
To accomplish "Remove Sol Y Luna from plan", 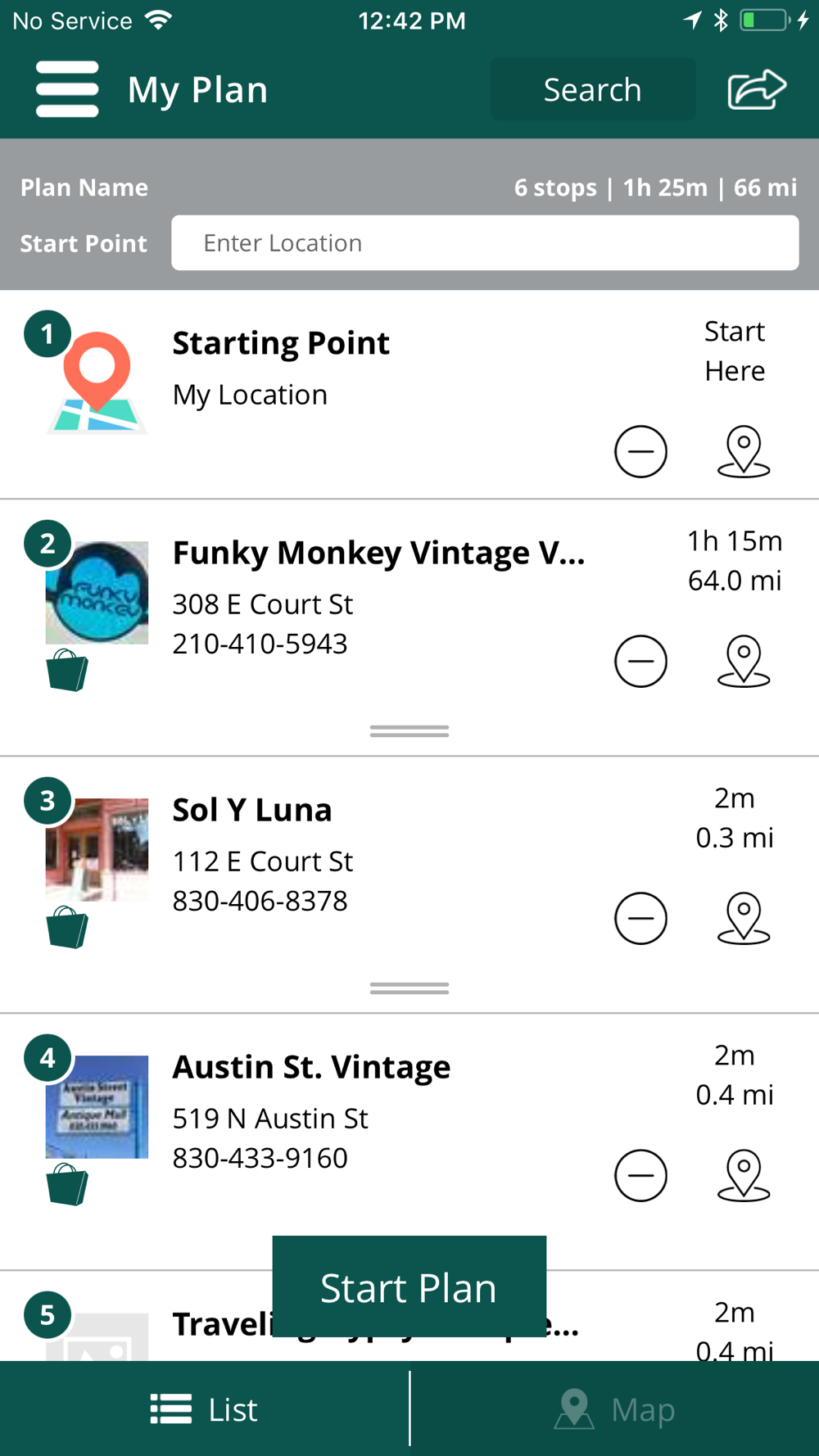I will tap(640, 918).
